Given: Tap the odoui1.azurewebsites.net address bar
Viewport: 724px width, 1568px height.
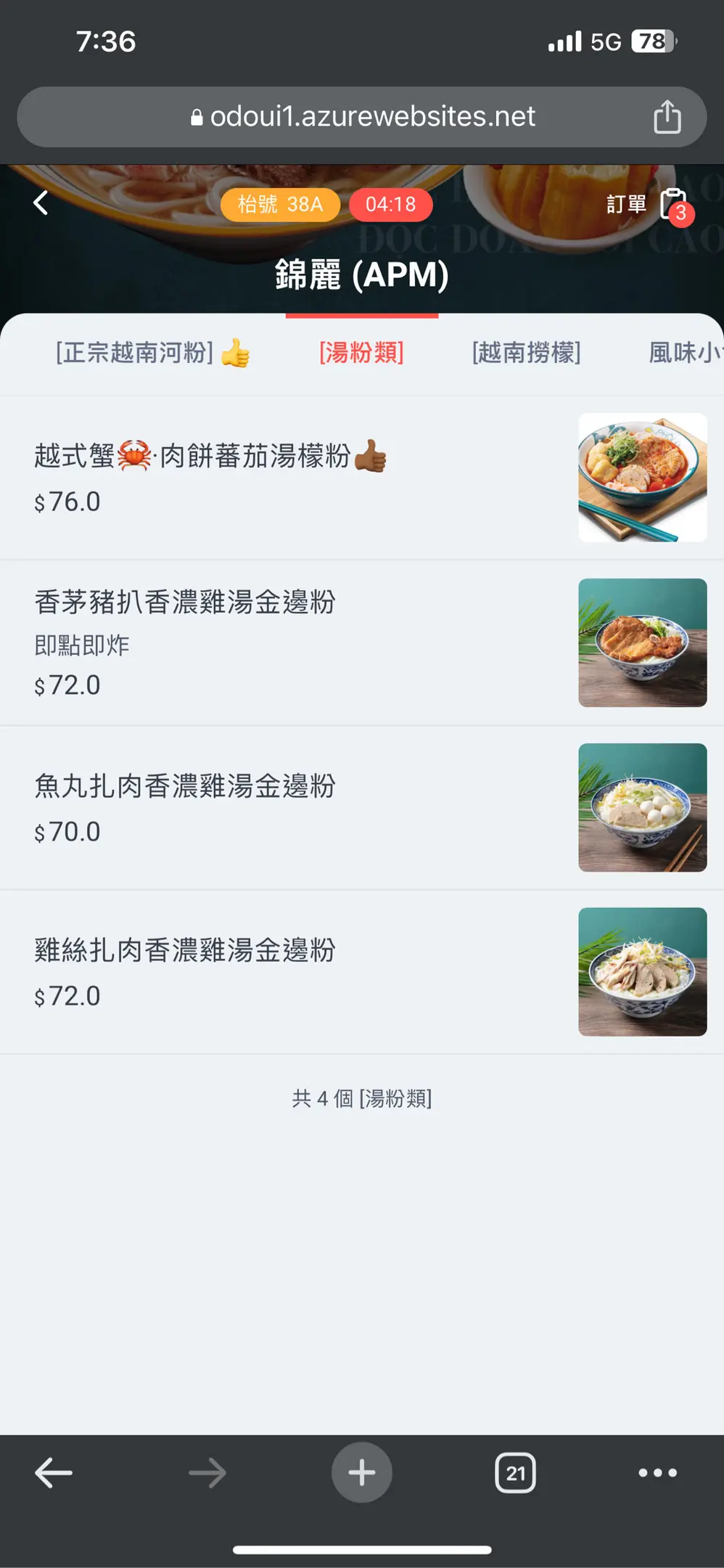Looking at the screenshot, I should click(x=363, y=117).
